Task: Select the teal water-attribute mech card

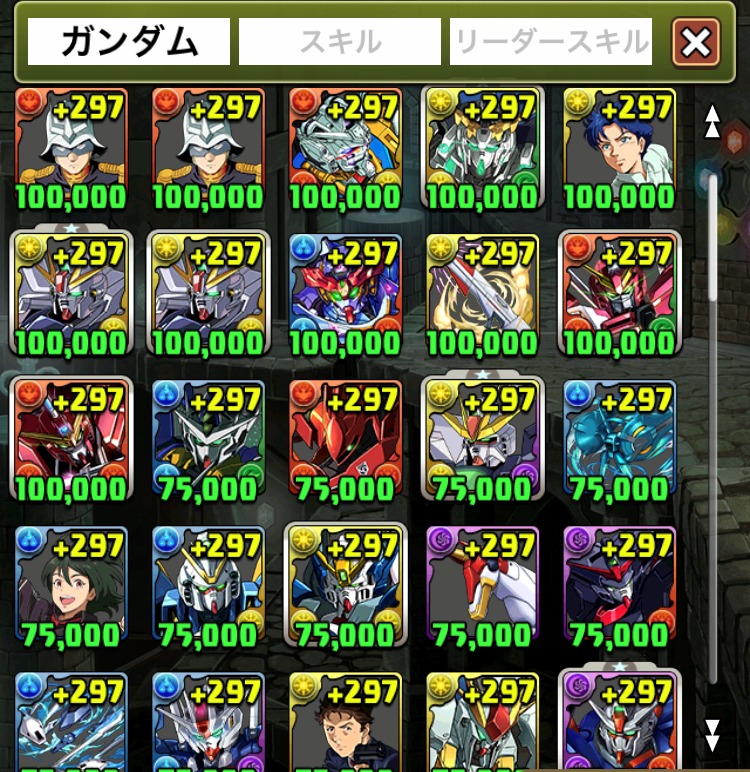Action: (619, 441)
